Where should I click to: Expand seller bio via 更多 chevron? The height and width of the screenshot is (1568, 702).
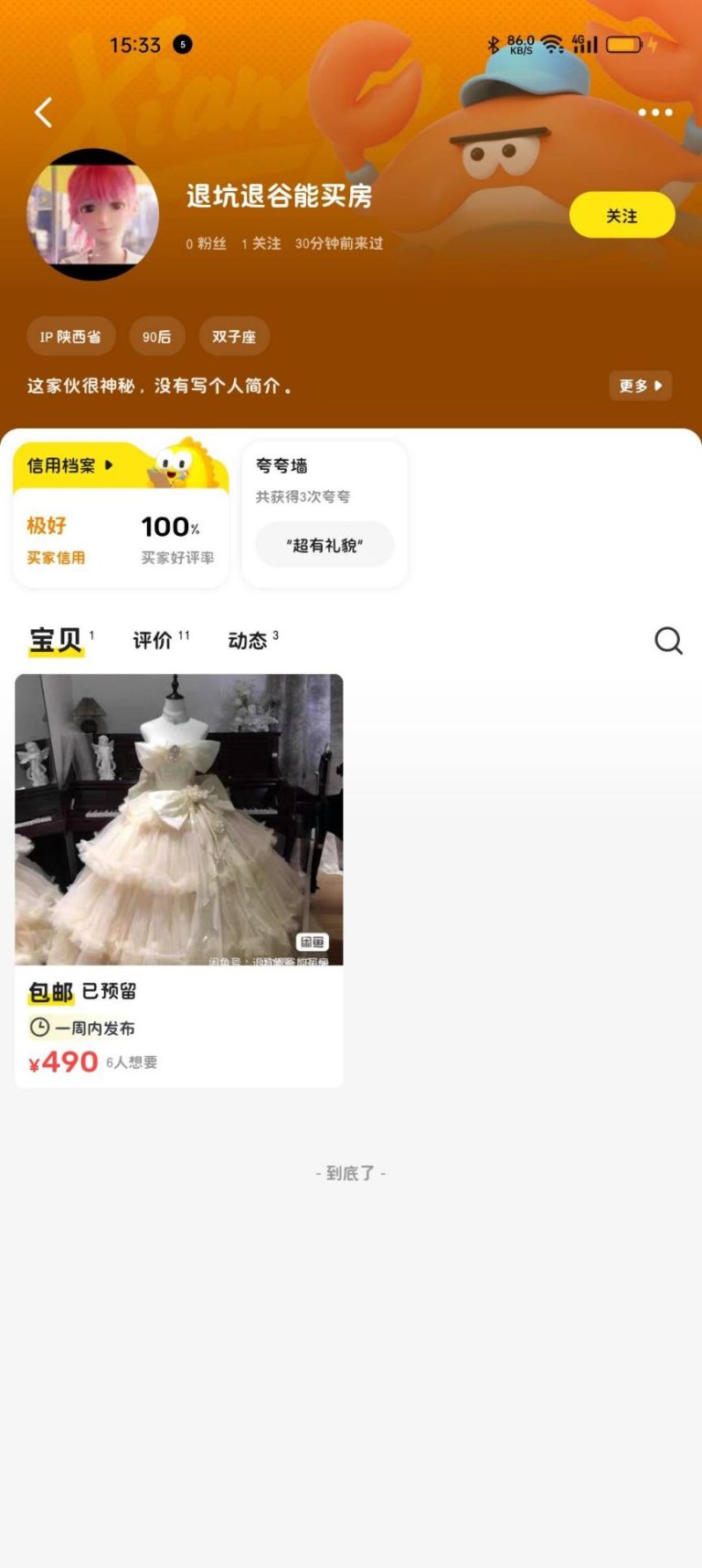(658, 385)
